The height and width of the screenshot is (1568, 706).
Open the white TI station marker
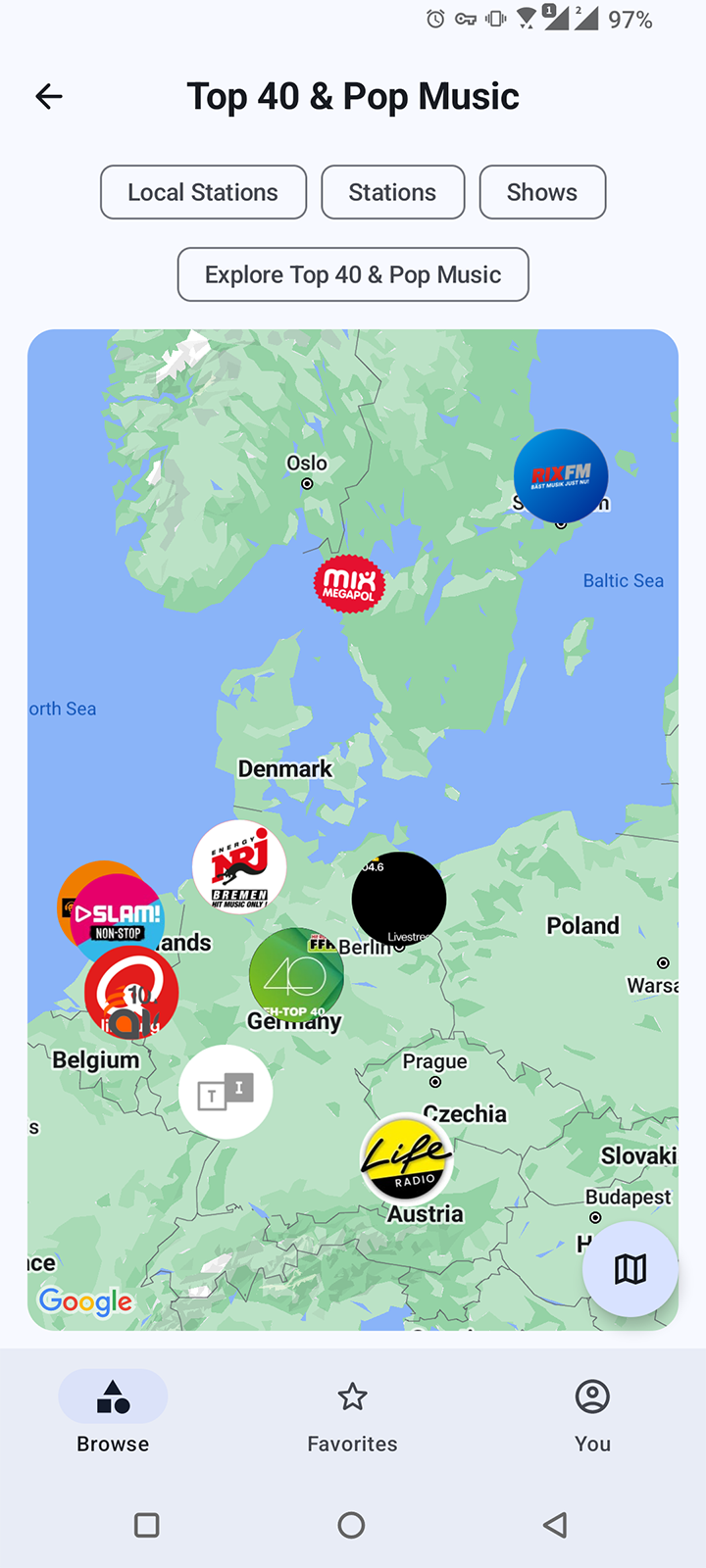(226, 1092)
